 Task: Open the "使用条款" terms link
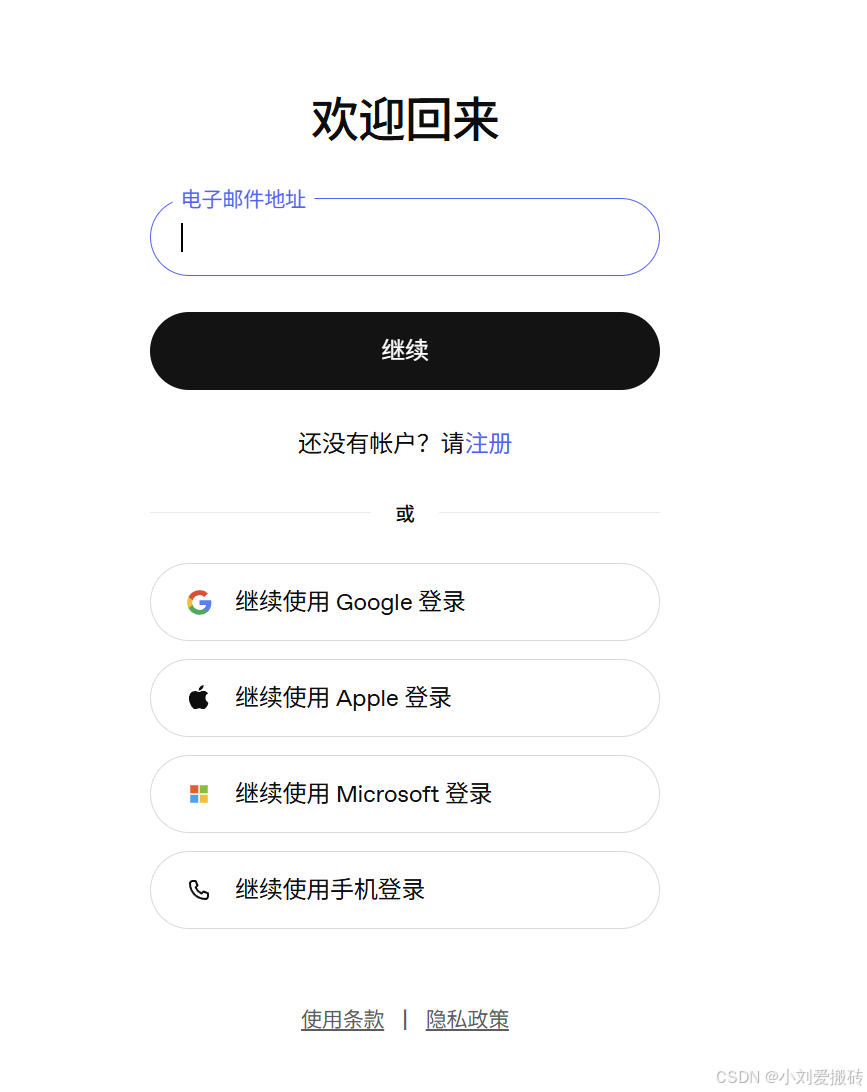click(342, 1020)
